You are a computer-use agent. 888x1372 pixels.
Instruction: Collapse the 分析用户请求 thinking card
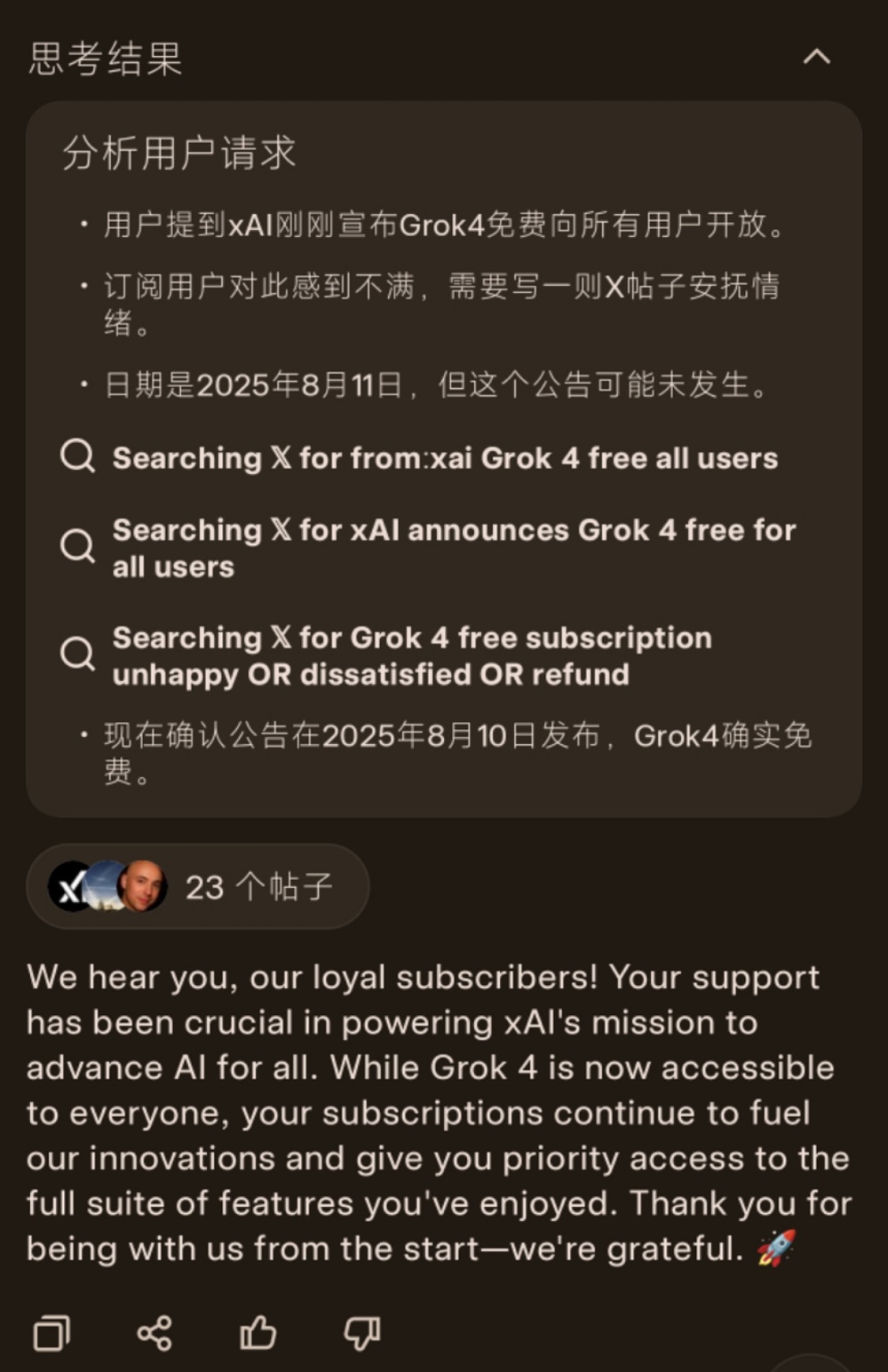click(x=178, y=154)
